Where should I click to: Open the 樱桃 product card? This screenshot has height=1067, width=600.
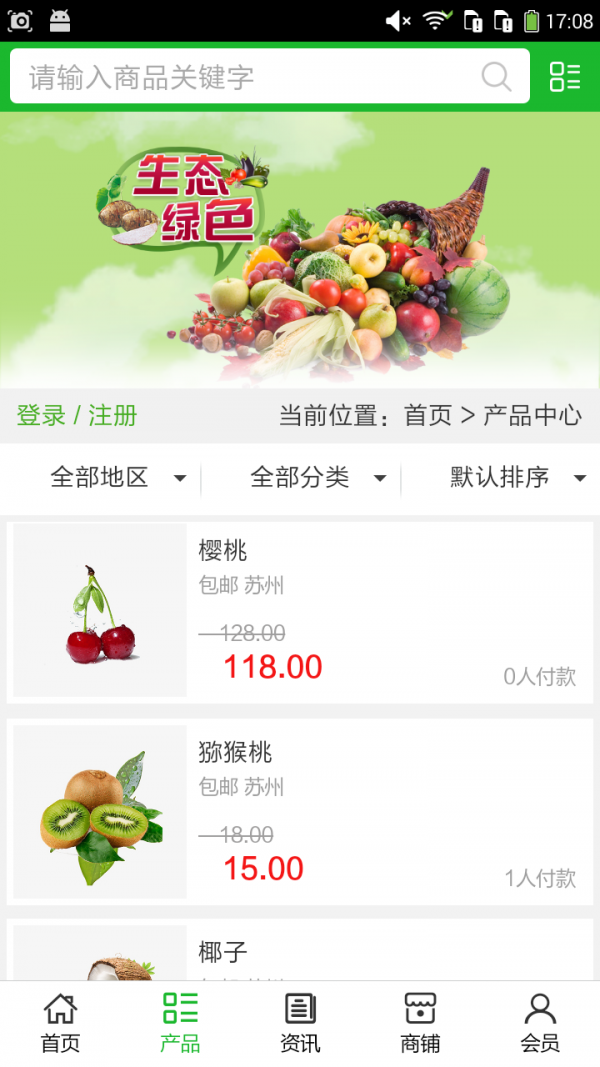[x=300, y=610]
